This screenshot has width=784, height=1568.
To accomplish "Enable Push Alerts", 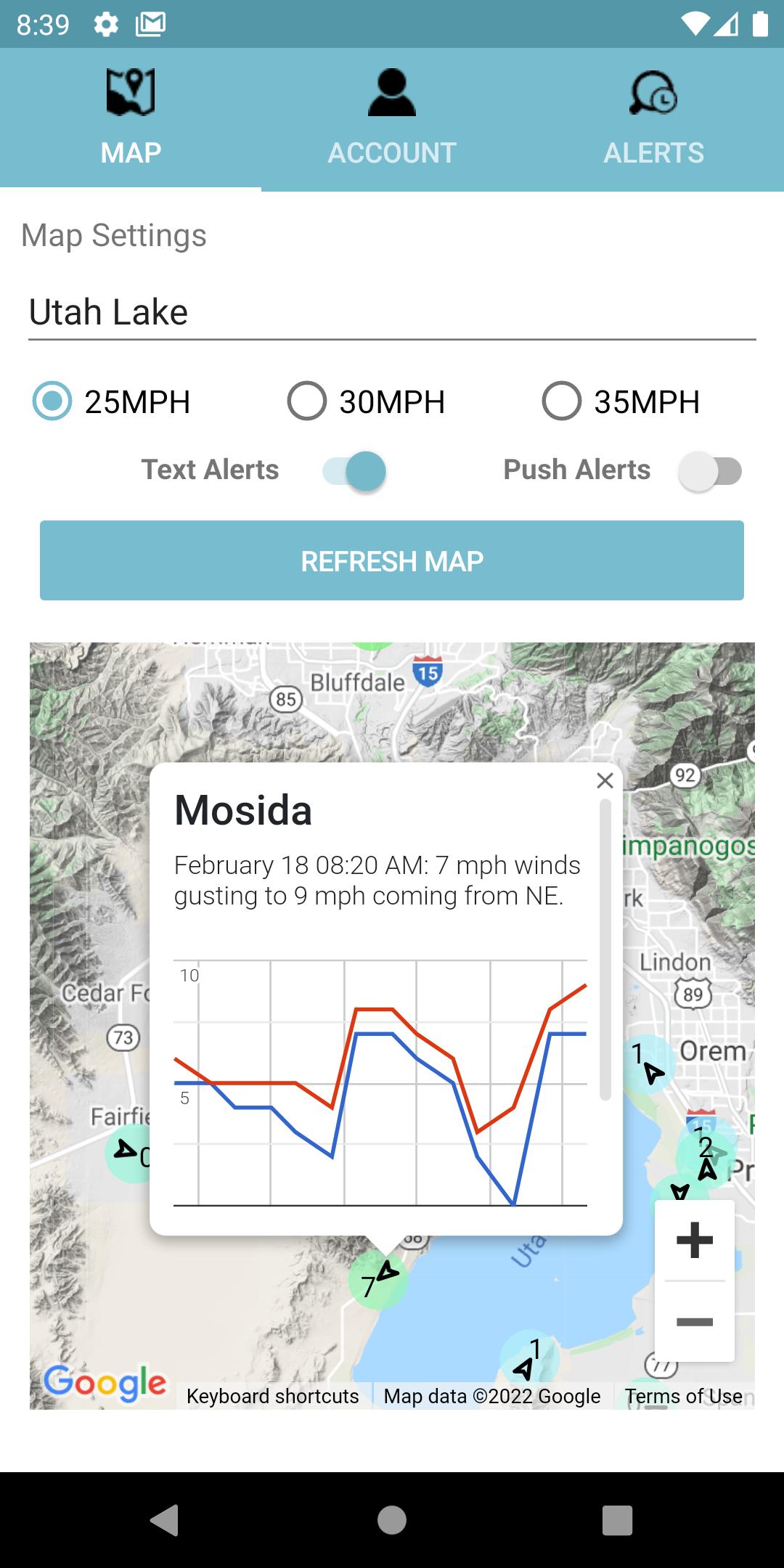I will (710, 471).
